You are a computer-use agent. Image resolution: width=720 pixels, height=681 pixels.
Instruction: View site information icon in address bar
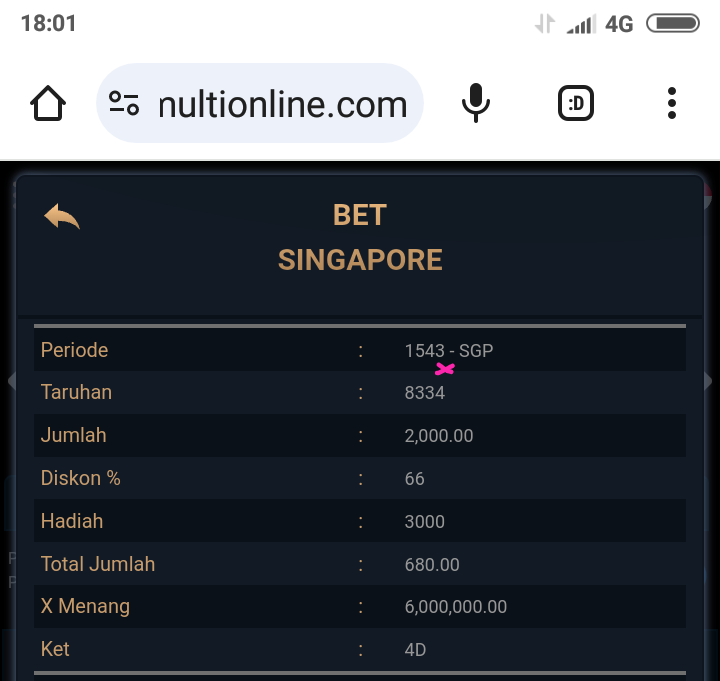coord(124,103)
